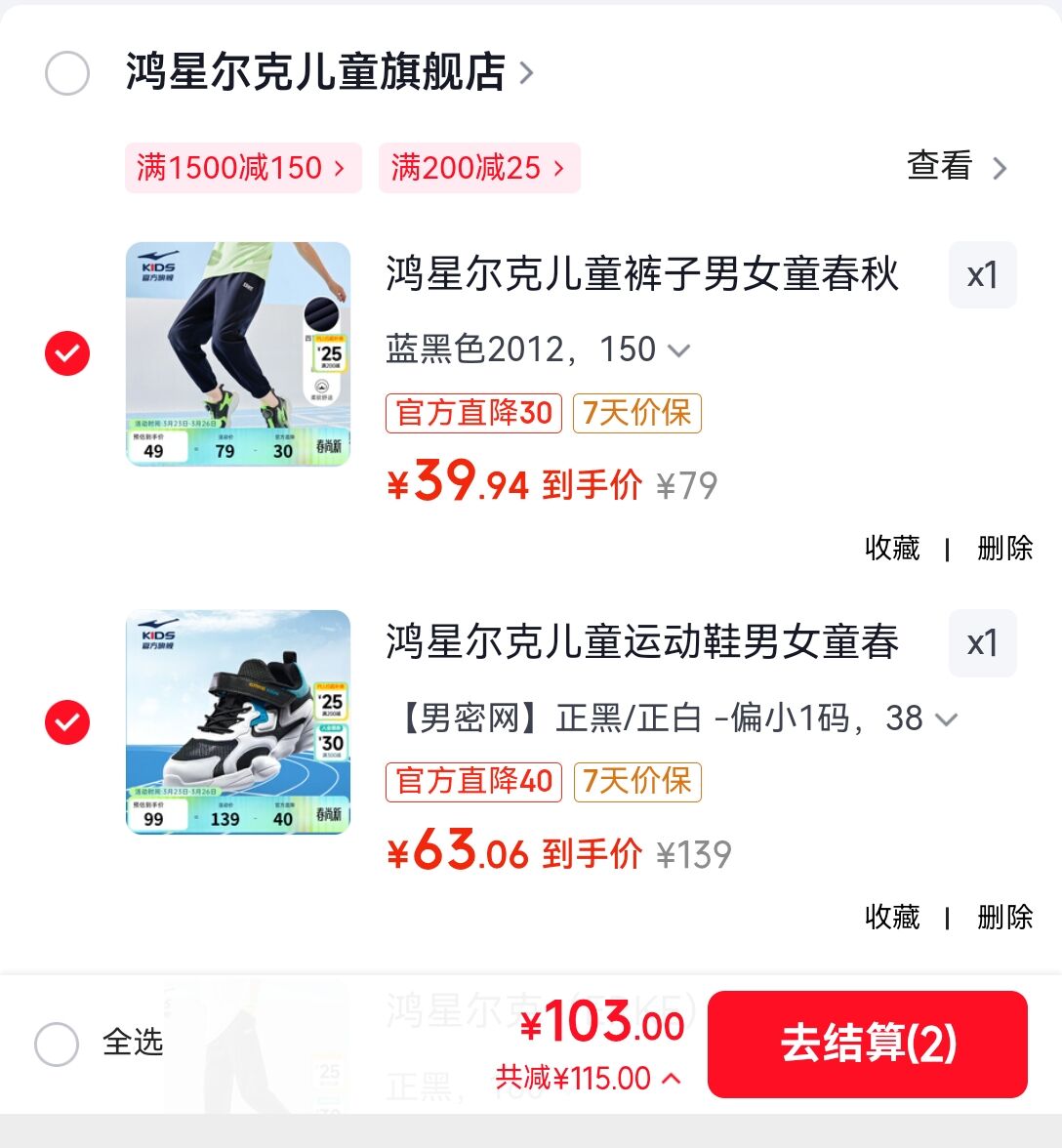
Task: Uncheck the 儿童运动鞋 item
Action: click(67, 722)
